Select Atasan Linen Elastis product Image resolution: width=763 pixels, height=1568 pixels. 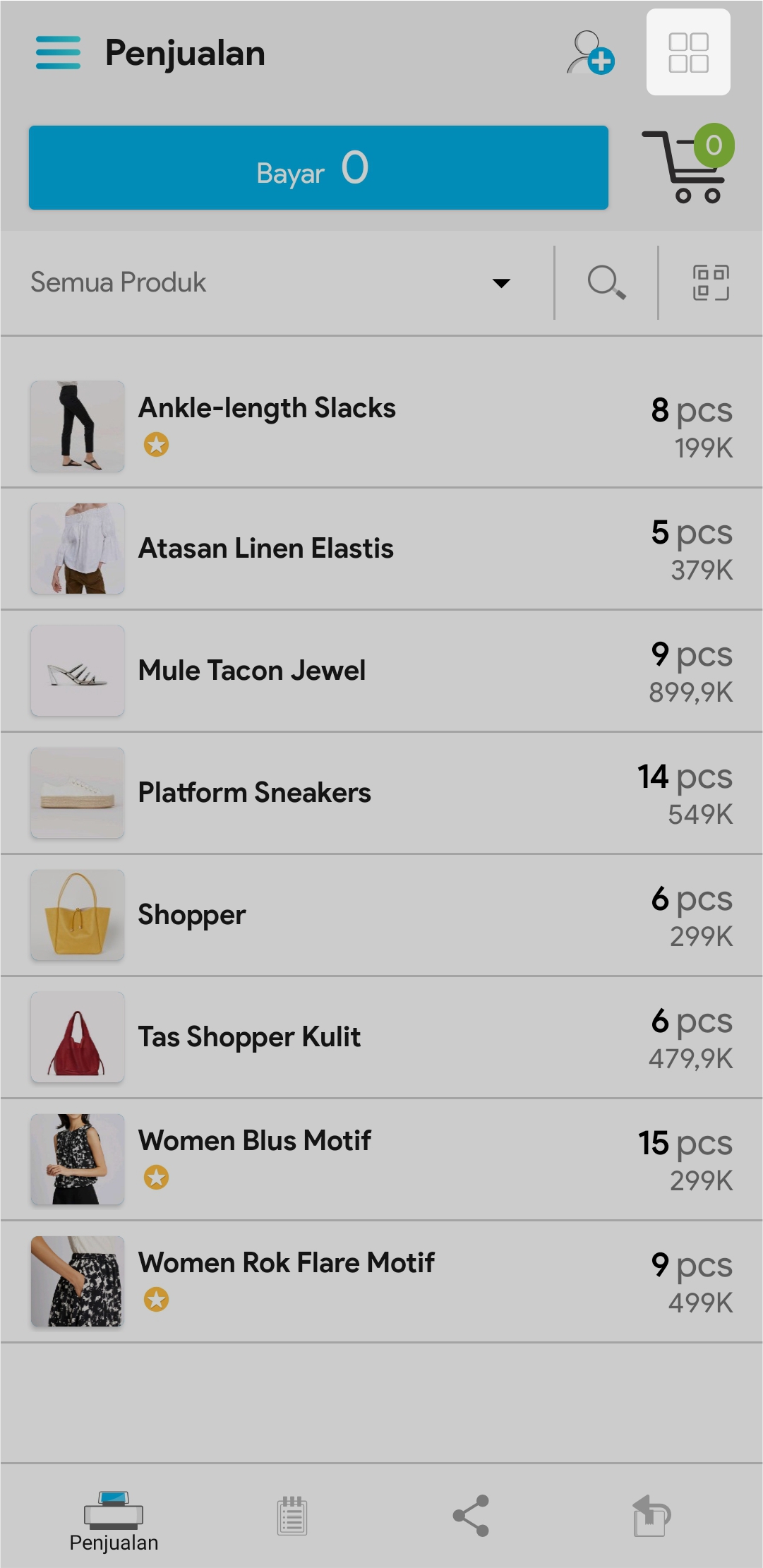[x=381, y=549]
